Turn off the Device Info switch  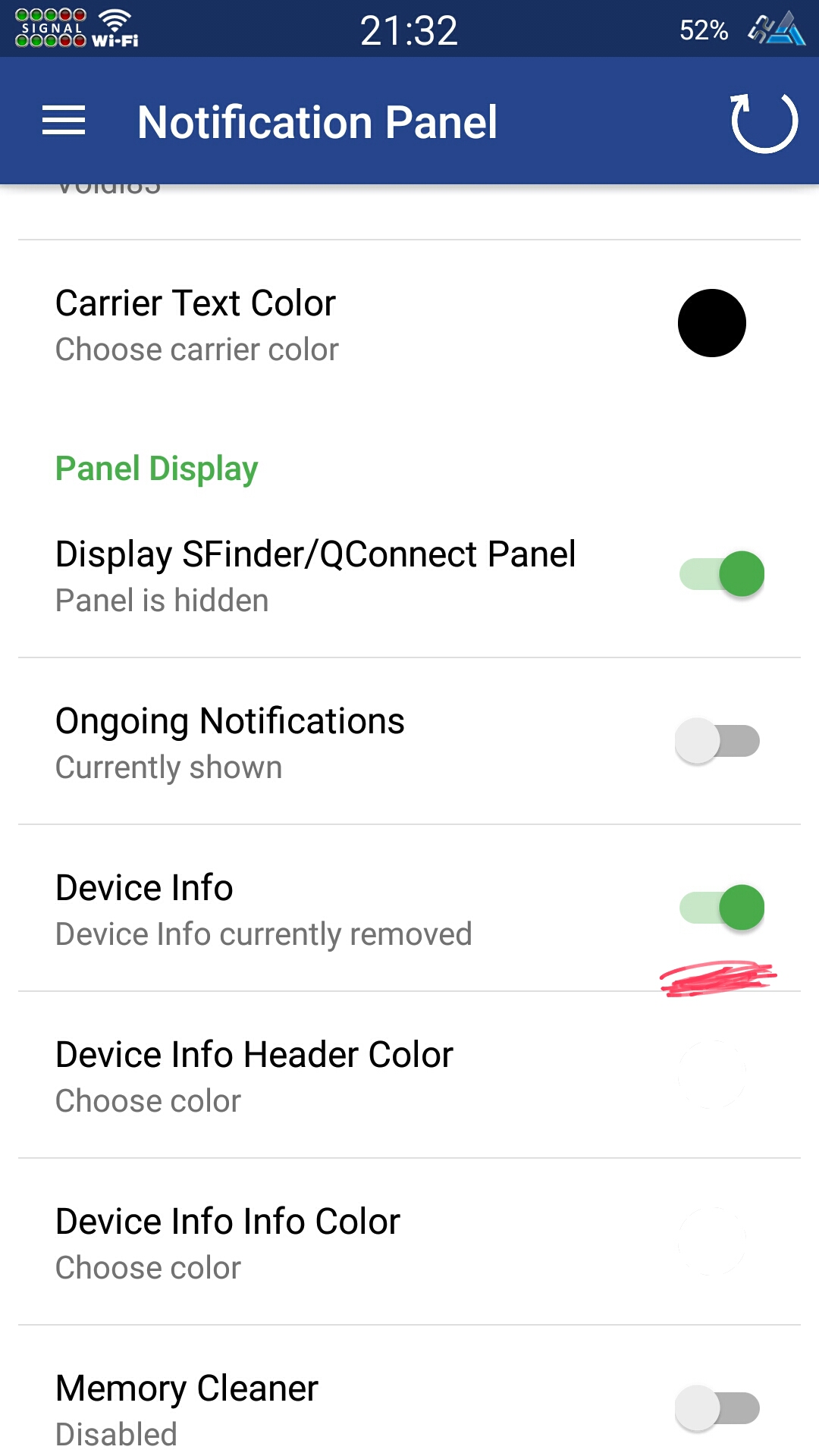pos(721,908)
